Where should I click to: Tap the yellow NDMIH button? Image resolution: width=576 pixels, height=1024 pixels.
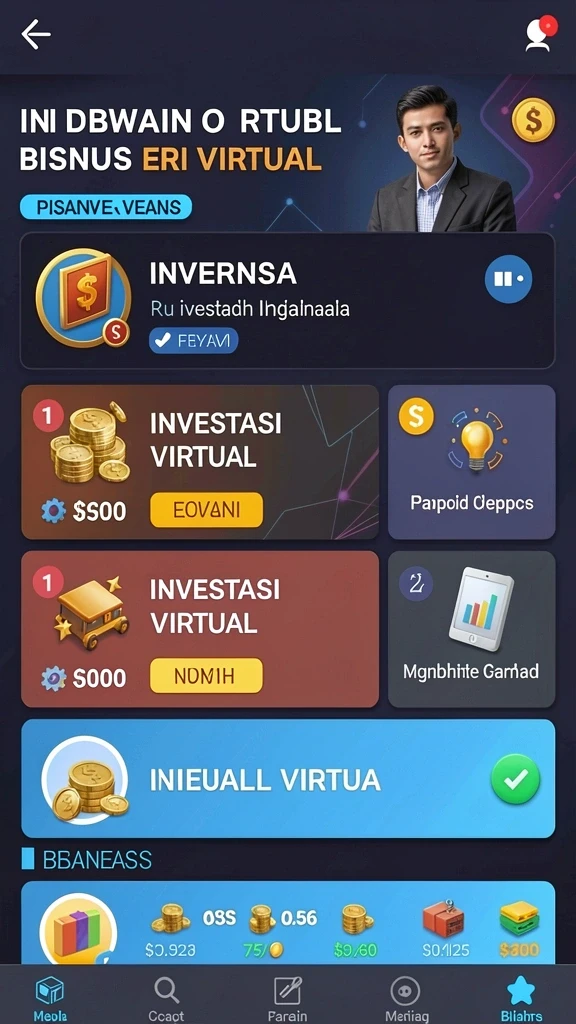click(206, 676)
